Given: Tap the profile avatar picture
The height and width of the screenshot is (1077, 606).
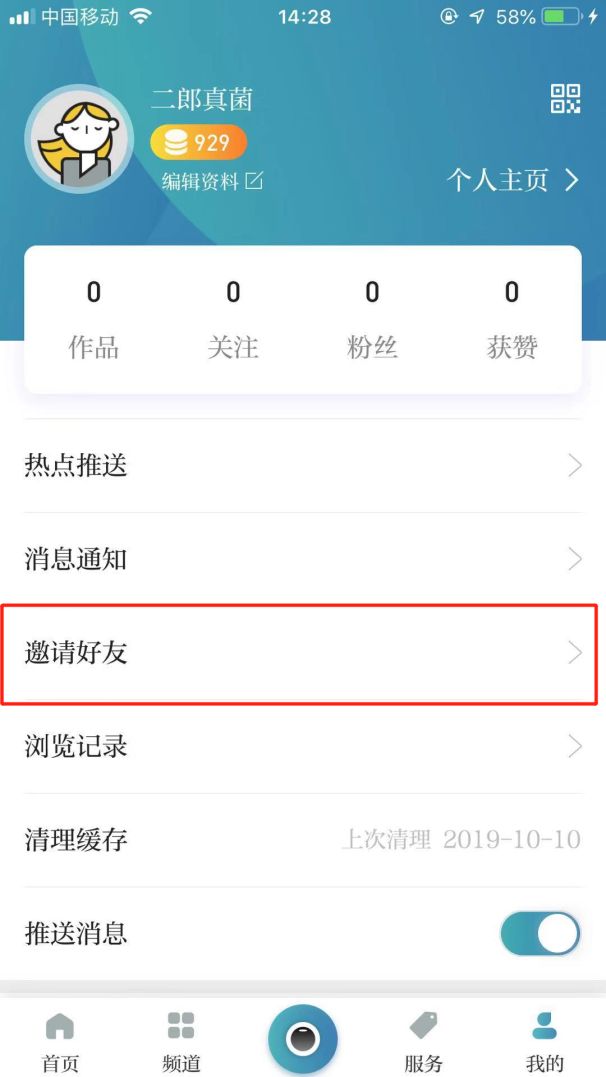Looking at the screenshot, I should (x=79, y=139).
